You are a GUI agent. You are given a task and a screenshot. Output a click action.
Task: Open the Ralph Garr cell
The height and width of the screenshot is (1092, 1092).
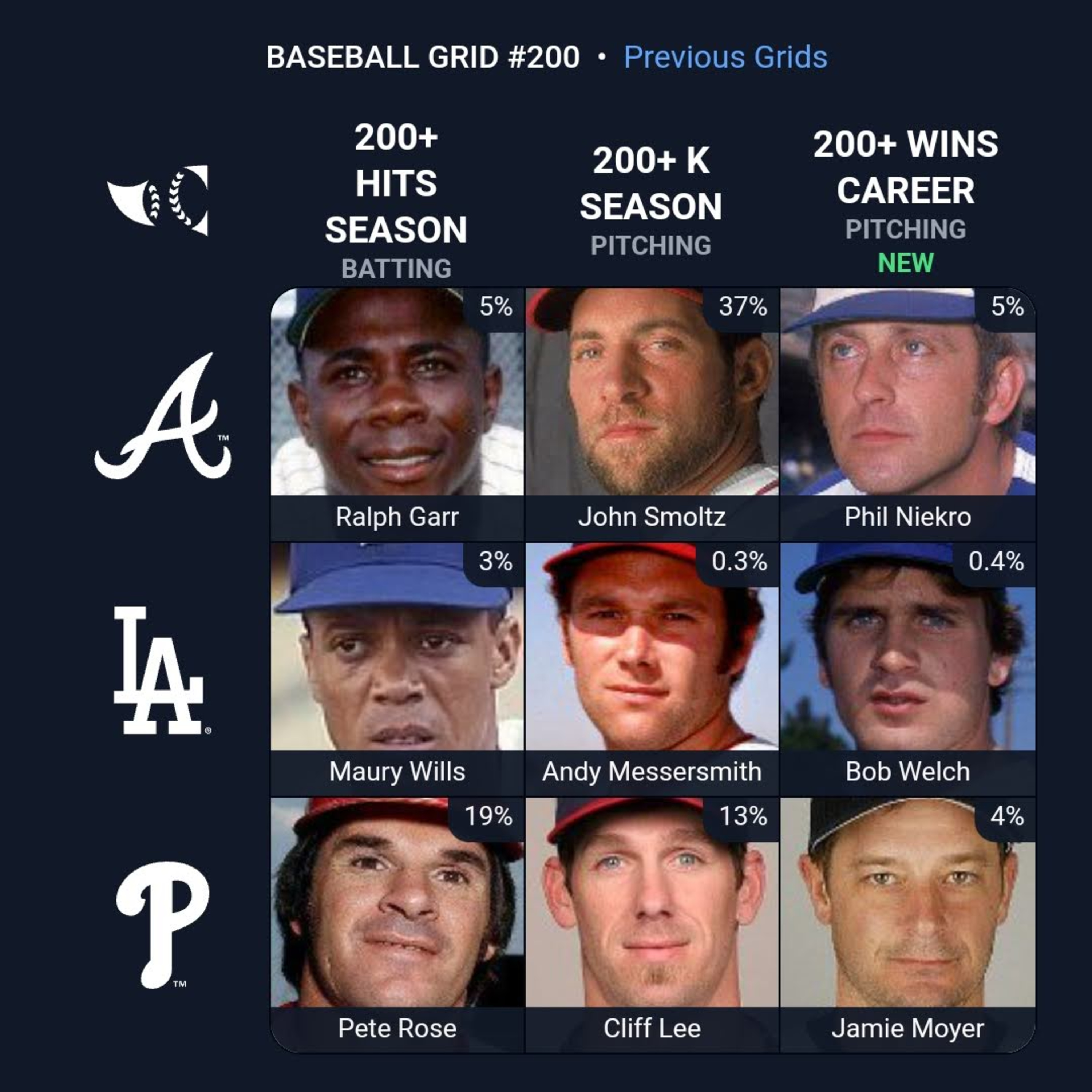tap(397, 414)
